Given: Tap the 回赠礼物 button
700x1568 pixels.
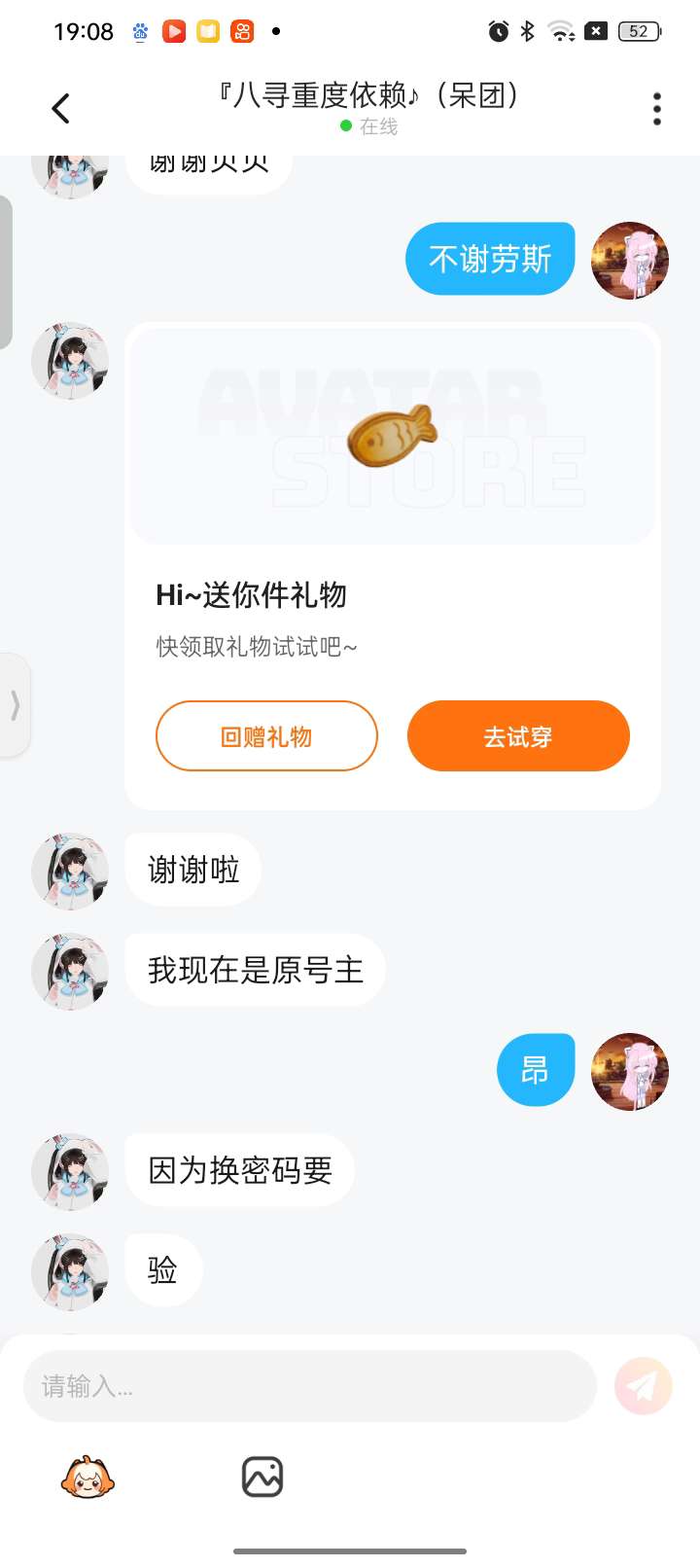Looking at the screenshot, I should point(266,736).
